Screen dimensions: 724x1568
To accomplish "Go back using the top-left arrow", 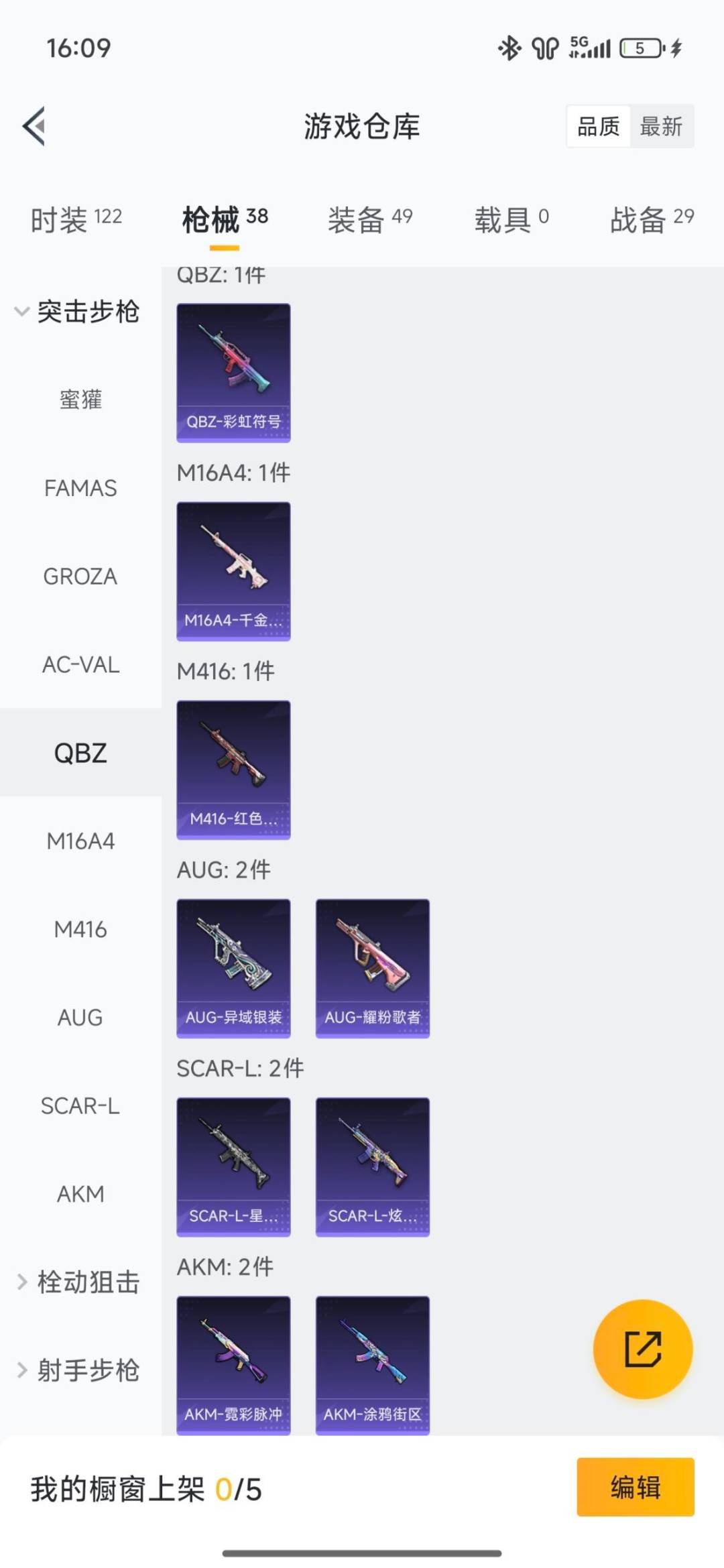I will tap(35, 126).
